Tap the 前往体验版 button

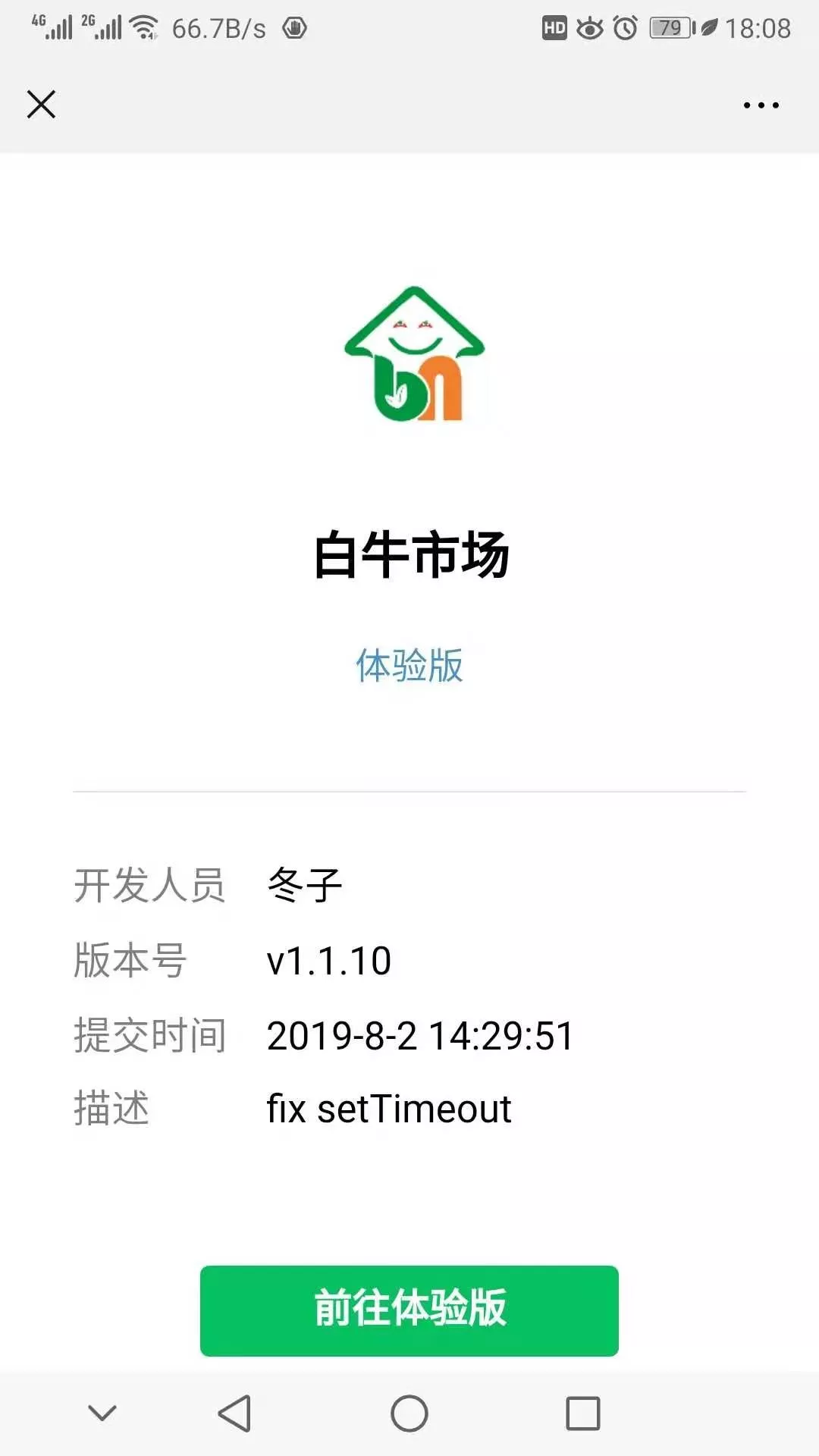409,1310
